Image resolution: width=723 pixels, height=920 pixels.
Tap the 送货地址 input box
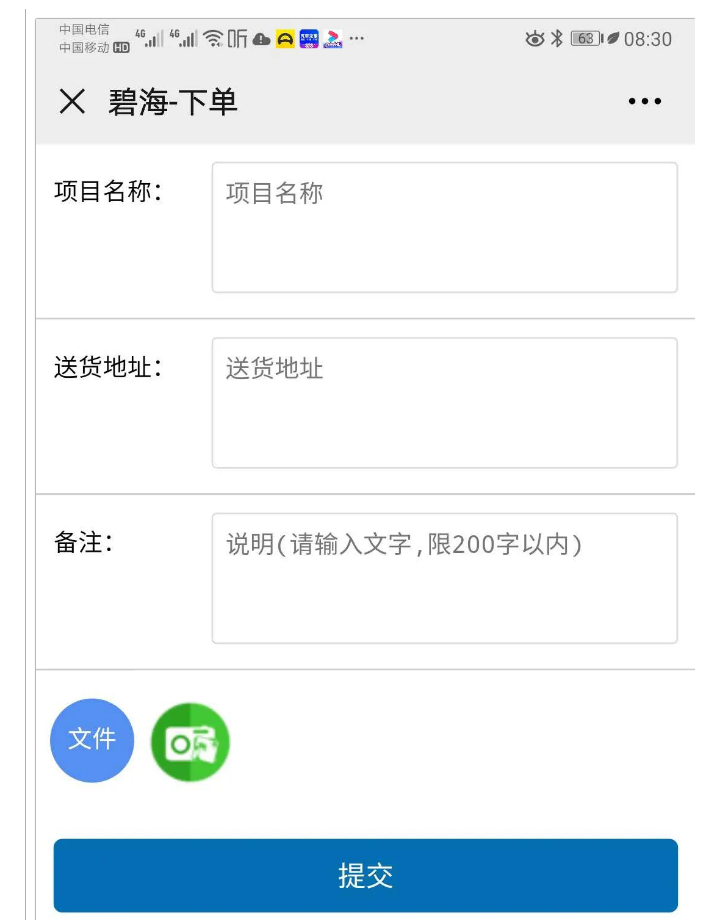[444, 403]
